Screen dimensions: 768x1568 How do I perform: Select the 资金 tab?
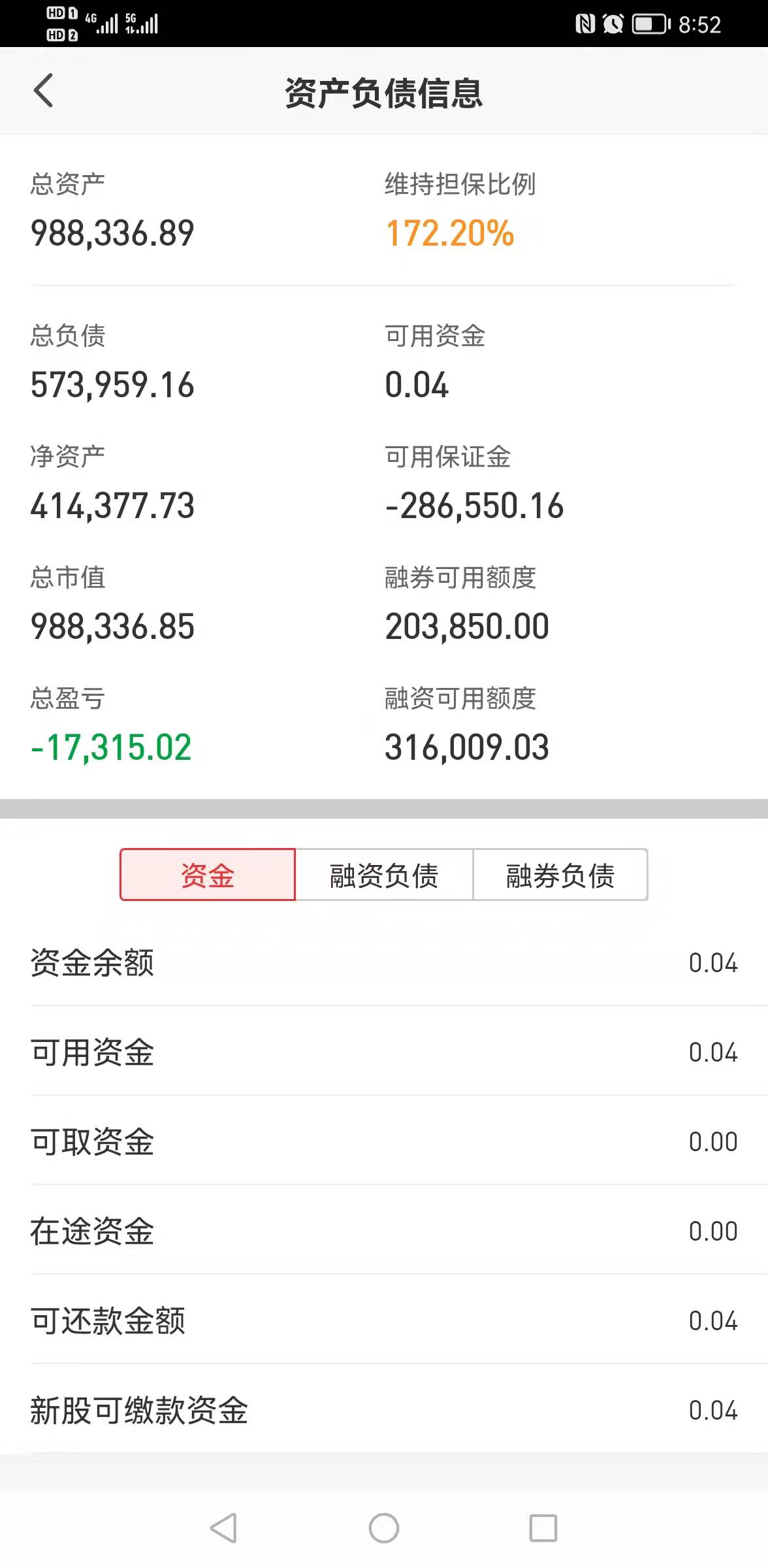(x=208, y=875)
